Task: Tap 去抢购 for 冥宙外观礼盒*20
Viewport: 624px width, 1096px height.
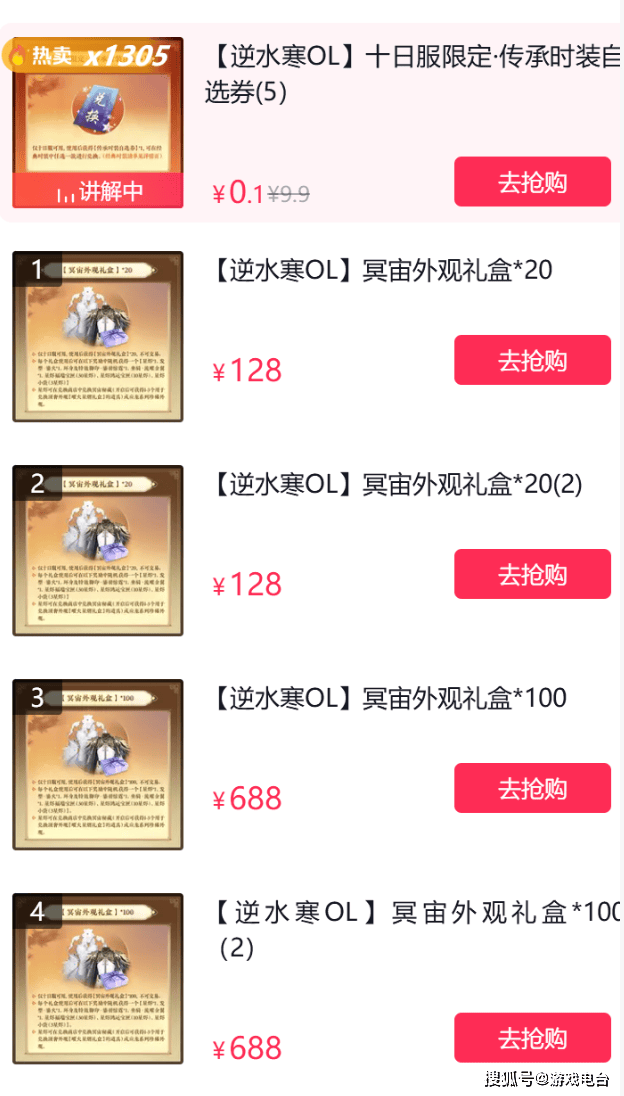Action: pos(532,360)
